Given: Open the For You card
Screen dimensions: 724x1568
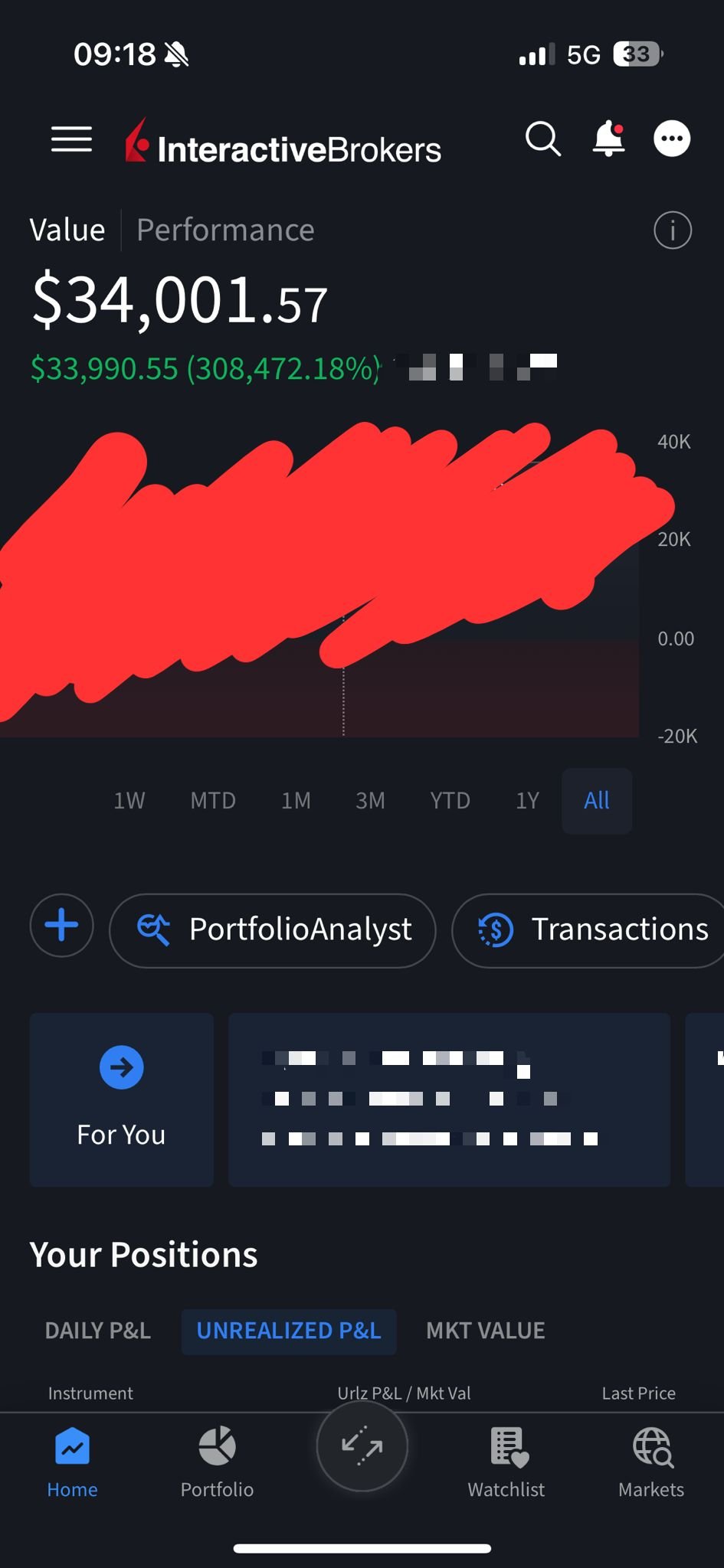Looking at the screenshot, I should tap(121, 1099).
